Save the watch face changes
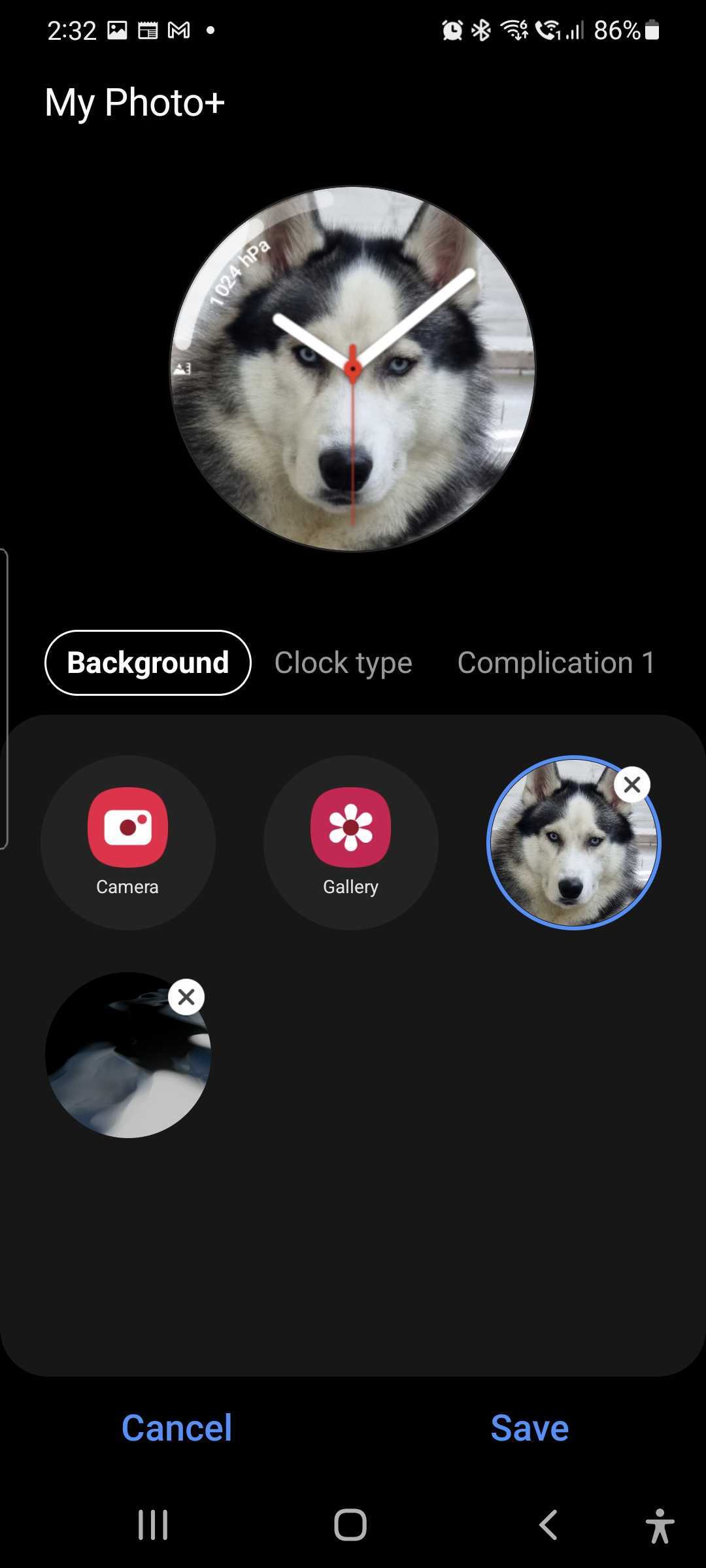This screenshot has height=1568, width=706. pyautogui.click(x=529, y=1428)
